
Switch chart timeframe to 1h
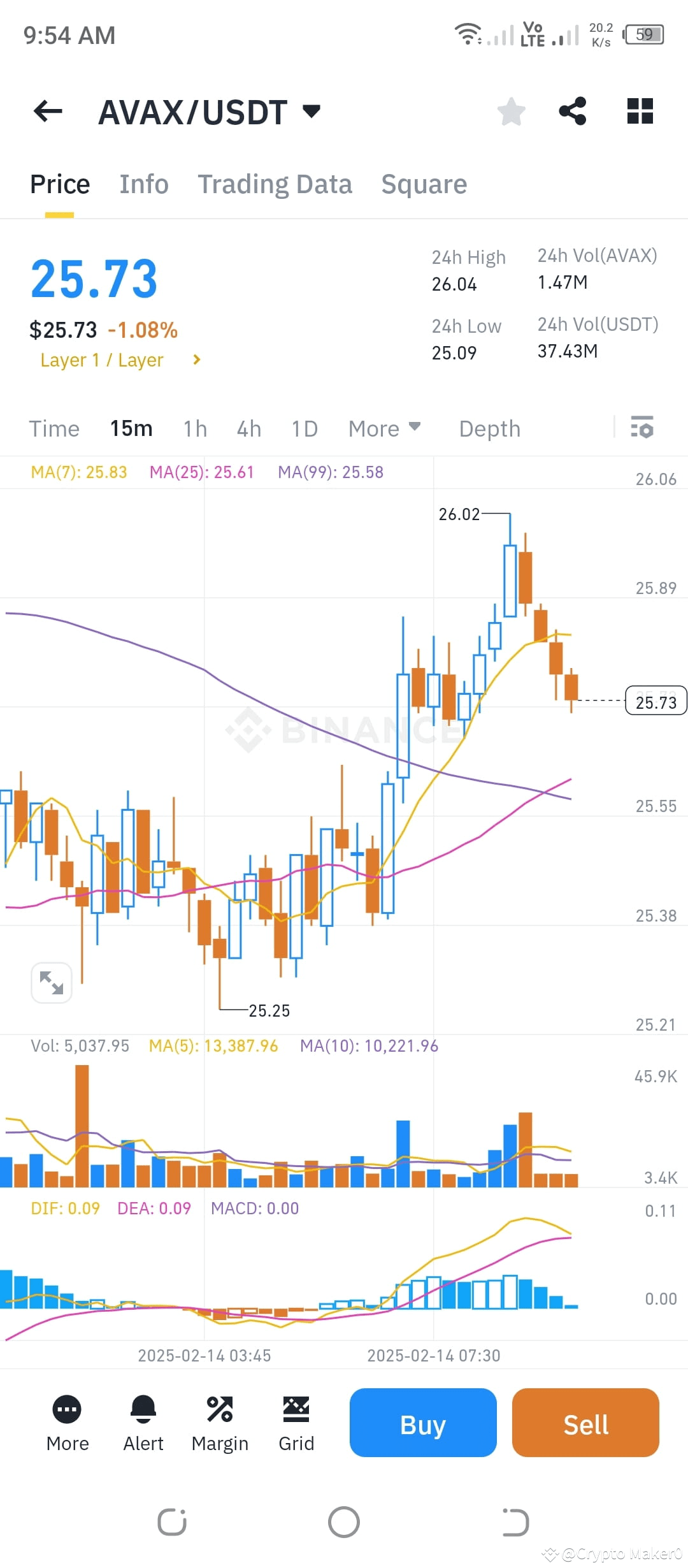coord(194,428)
